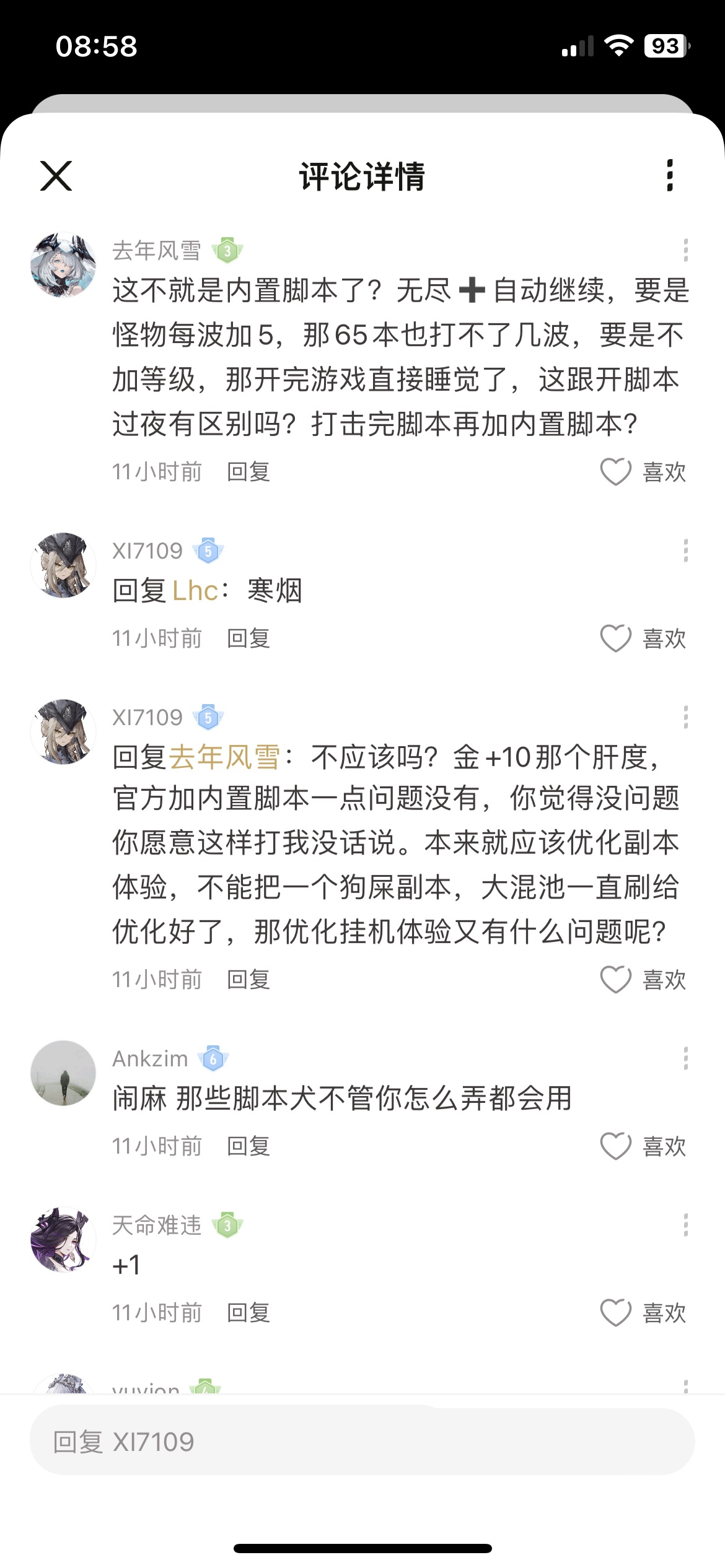View Ankzim's profile avatar

click(x=63, y=1073)
